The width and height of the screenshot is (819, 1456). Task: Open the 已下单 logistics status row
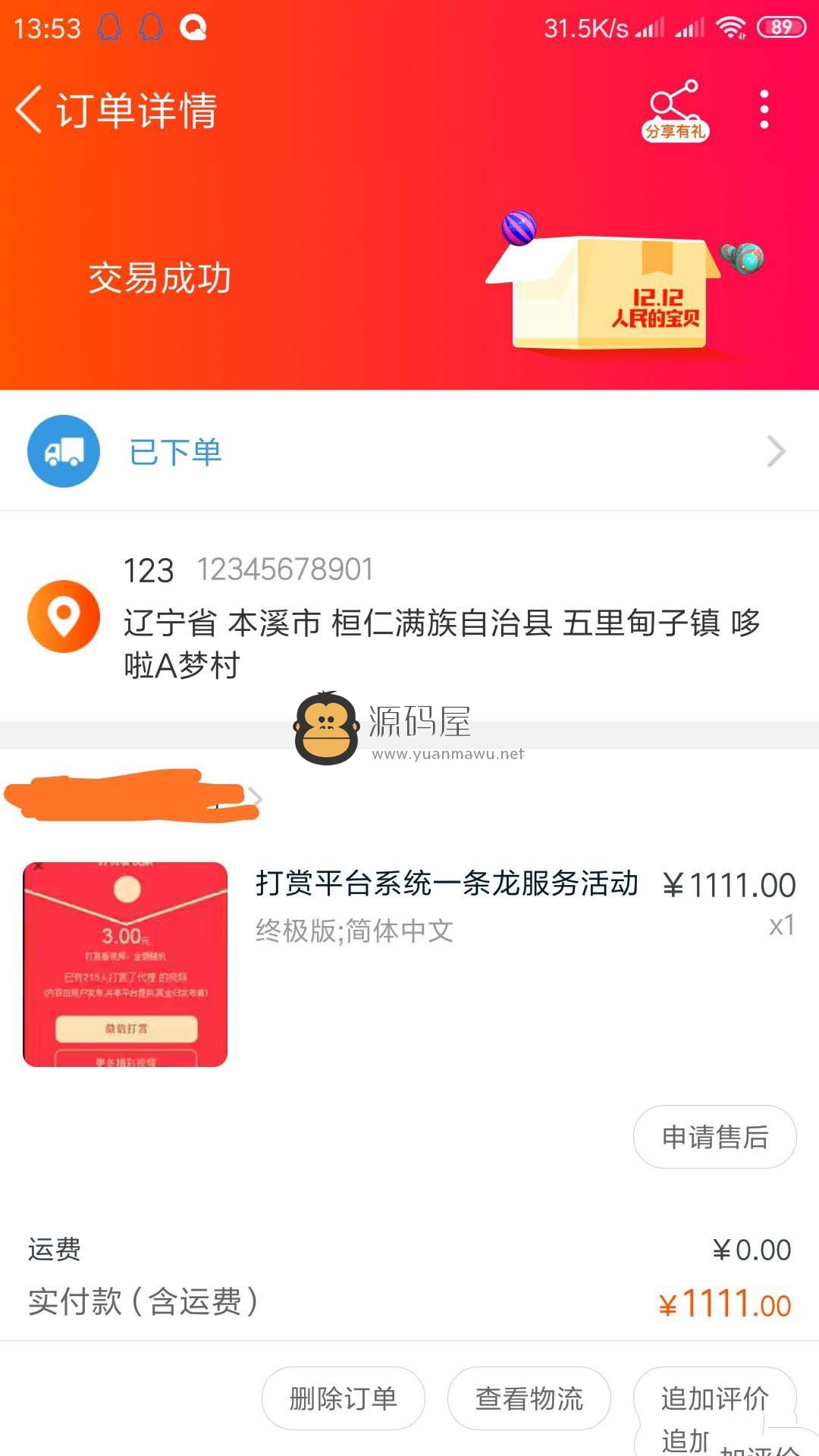(409, 451)
